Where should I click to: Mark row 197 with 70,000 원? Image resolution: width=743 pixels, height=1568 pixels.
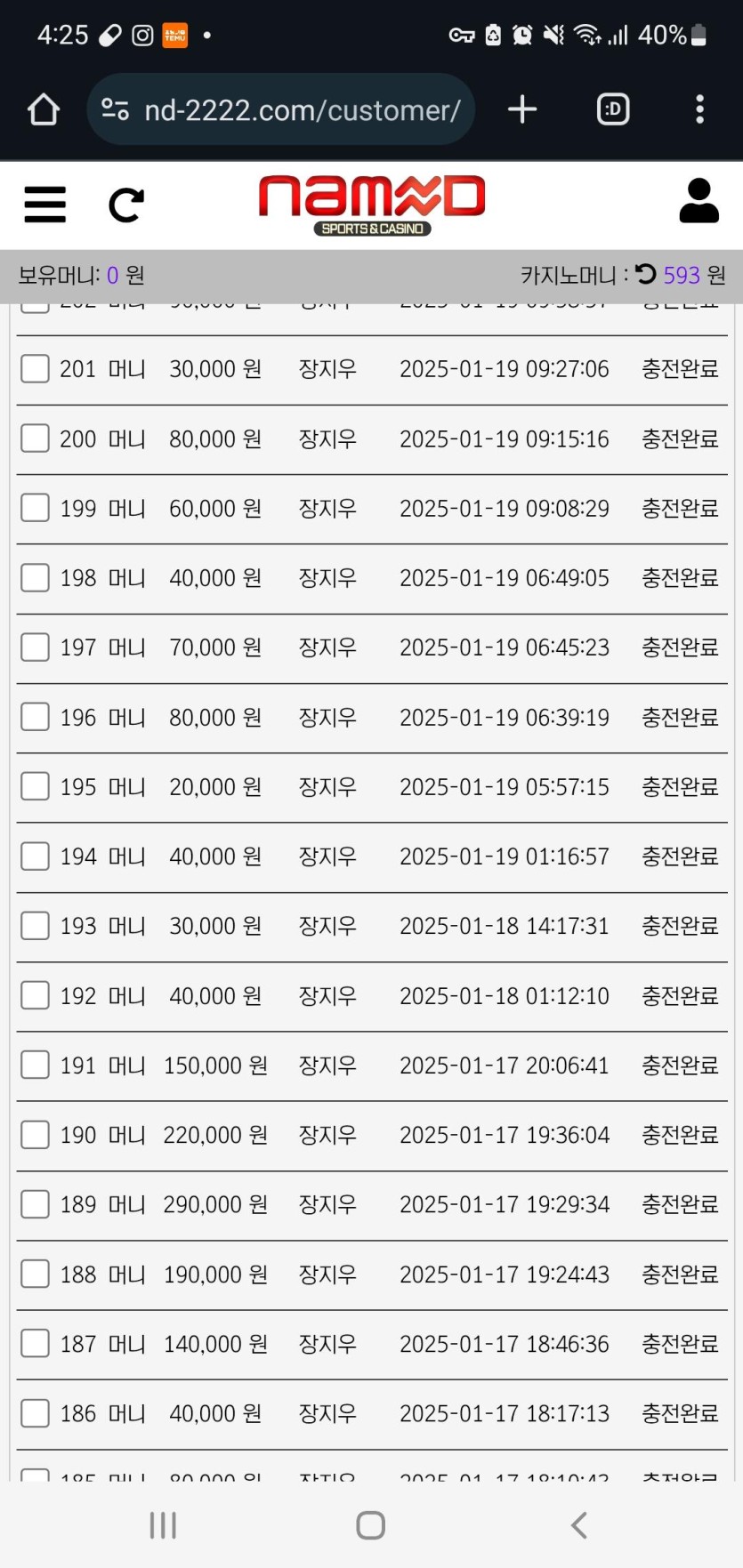35,647
